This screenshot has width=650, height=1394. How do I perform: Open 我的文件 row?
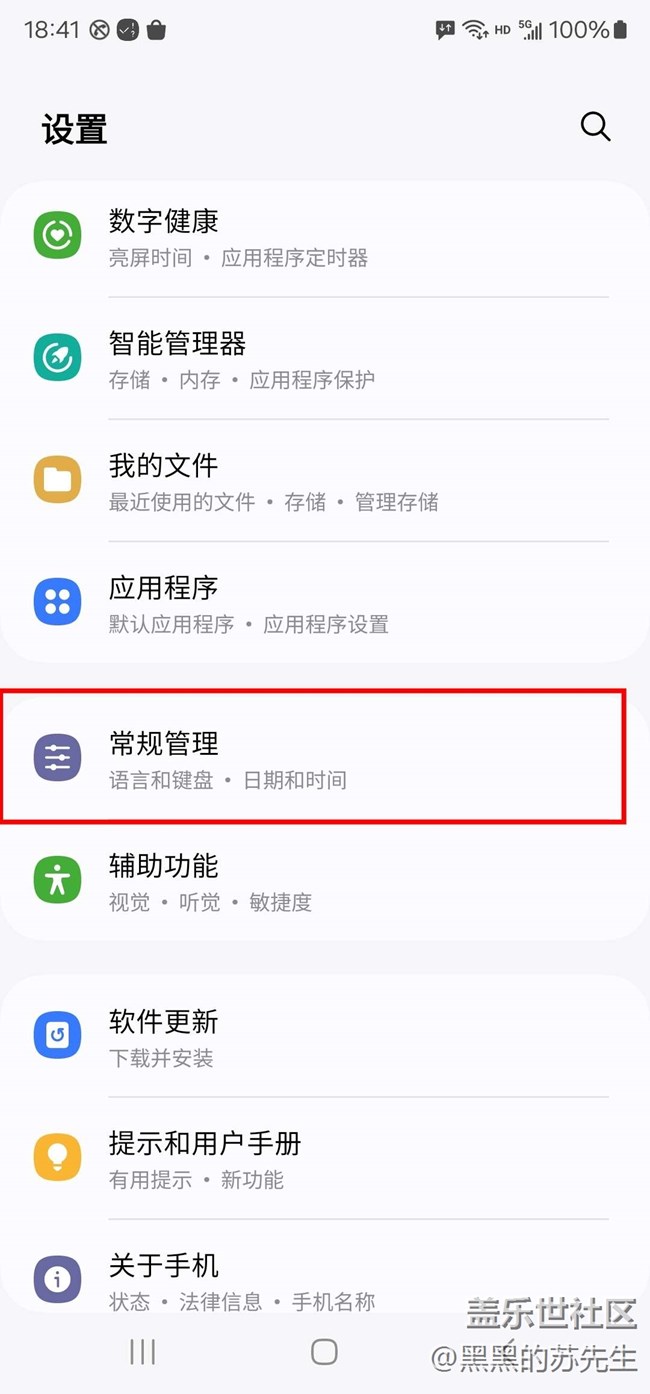[x=325, y=481]
